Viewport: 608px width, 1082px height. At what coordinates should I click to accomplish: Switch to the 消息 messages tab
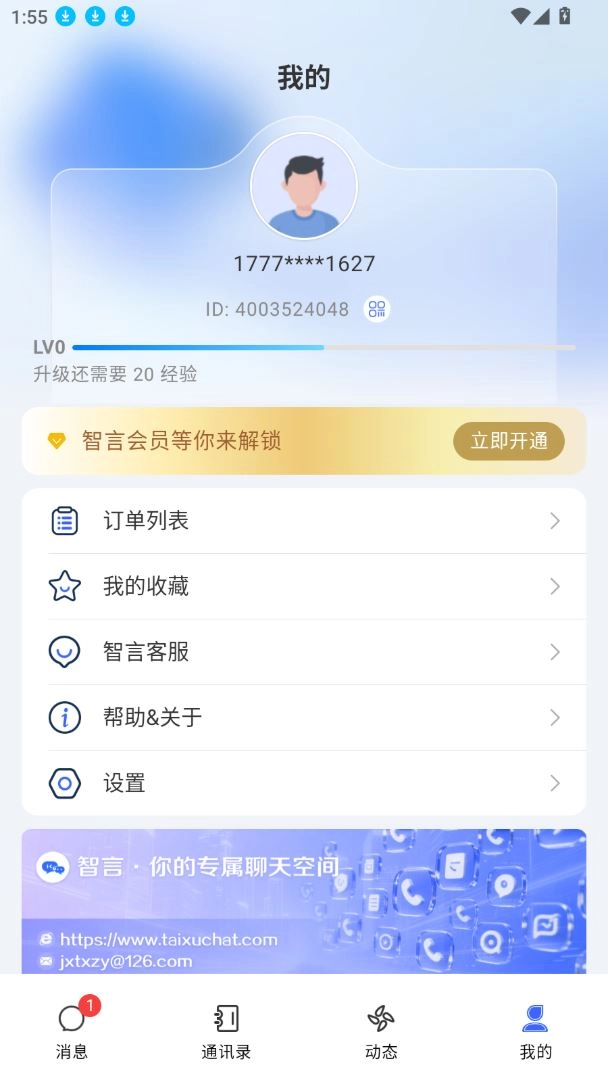point(72,1031)
